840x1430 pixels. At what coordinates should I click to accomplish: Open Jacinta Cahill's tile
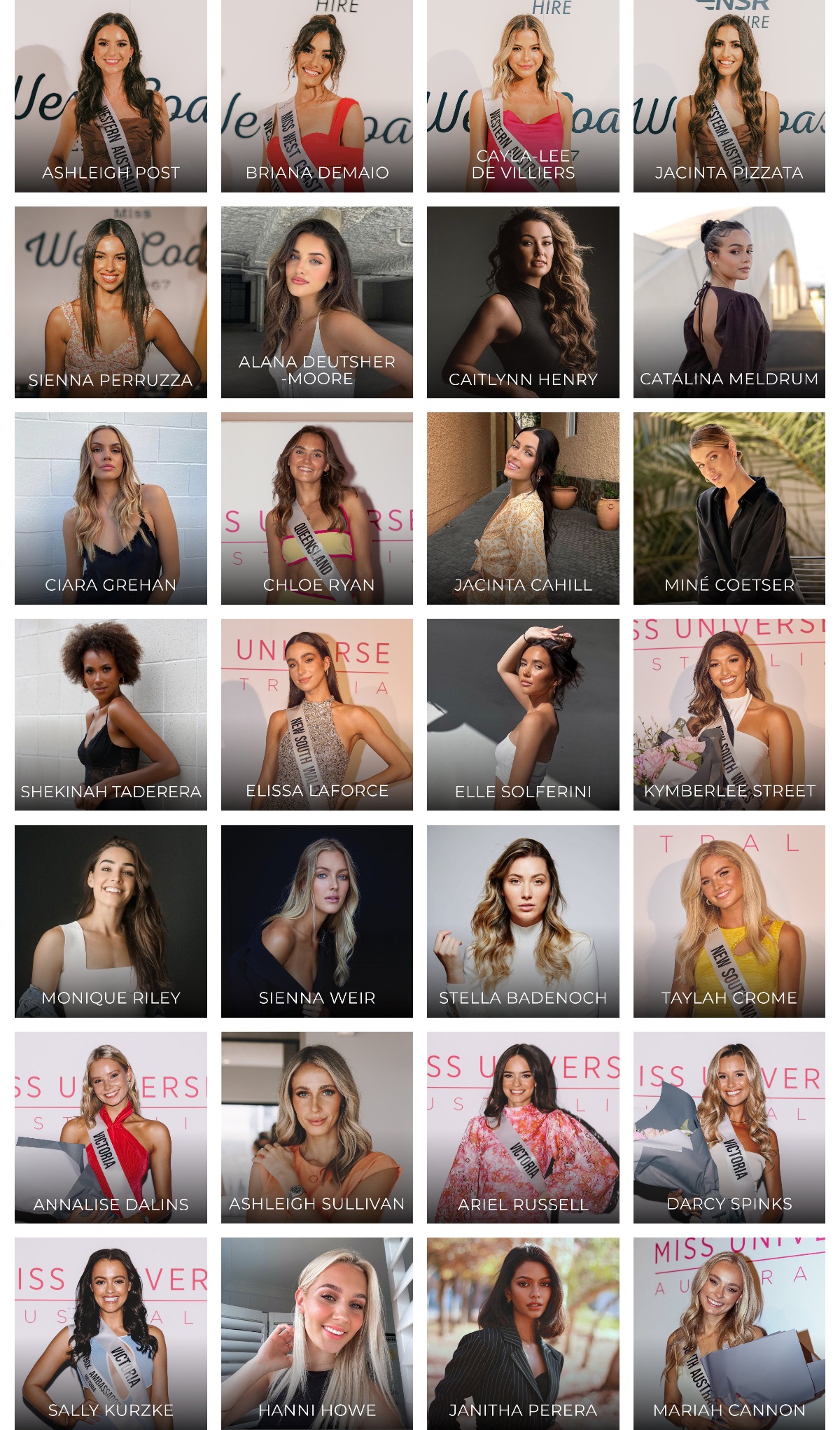(523, 508)
